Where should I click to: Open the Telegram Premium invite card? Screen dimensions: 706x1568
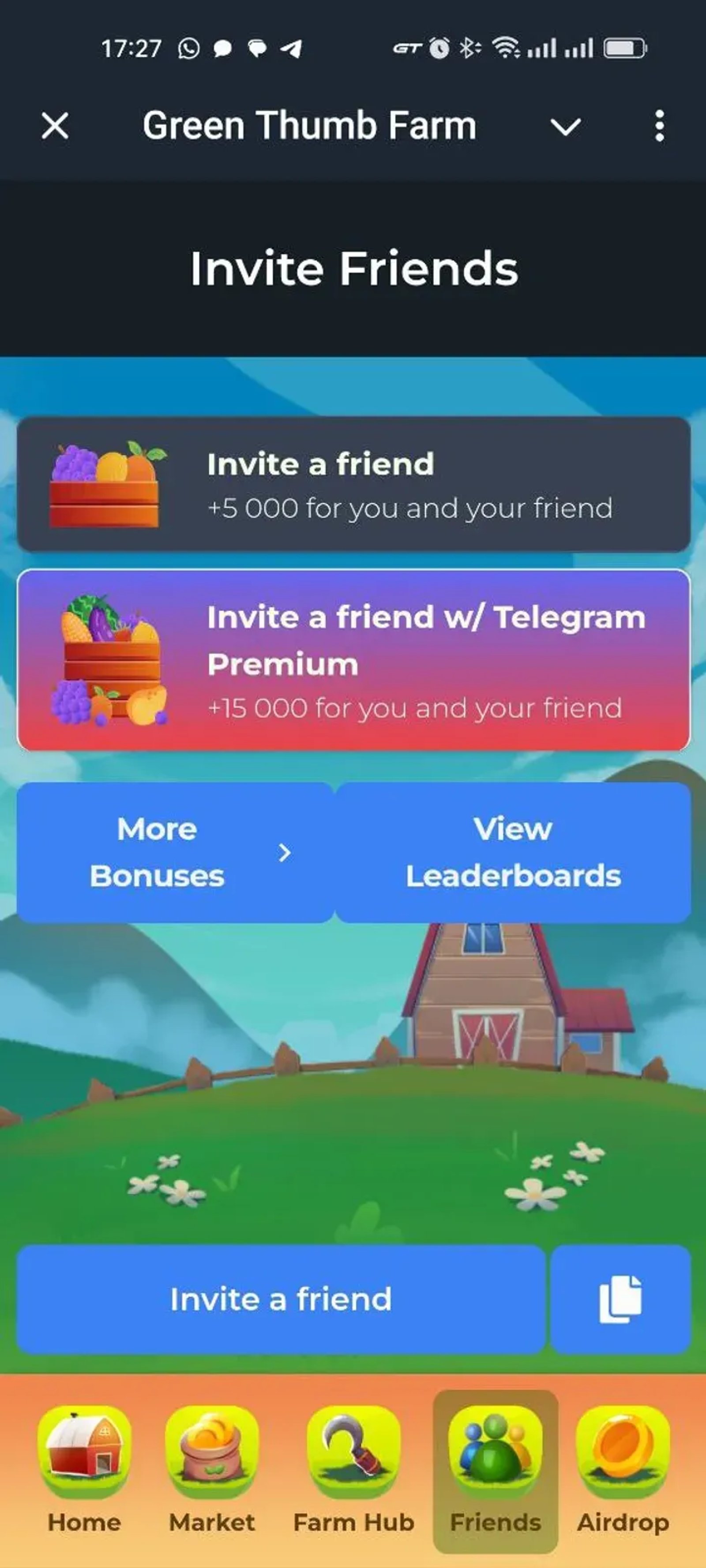pos(353,661)
